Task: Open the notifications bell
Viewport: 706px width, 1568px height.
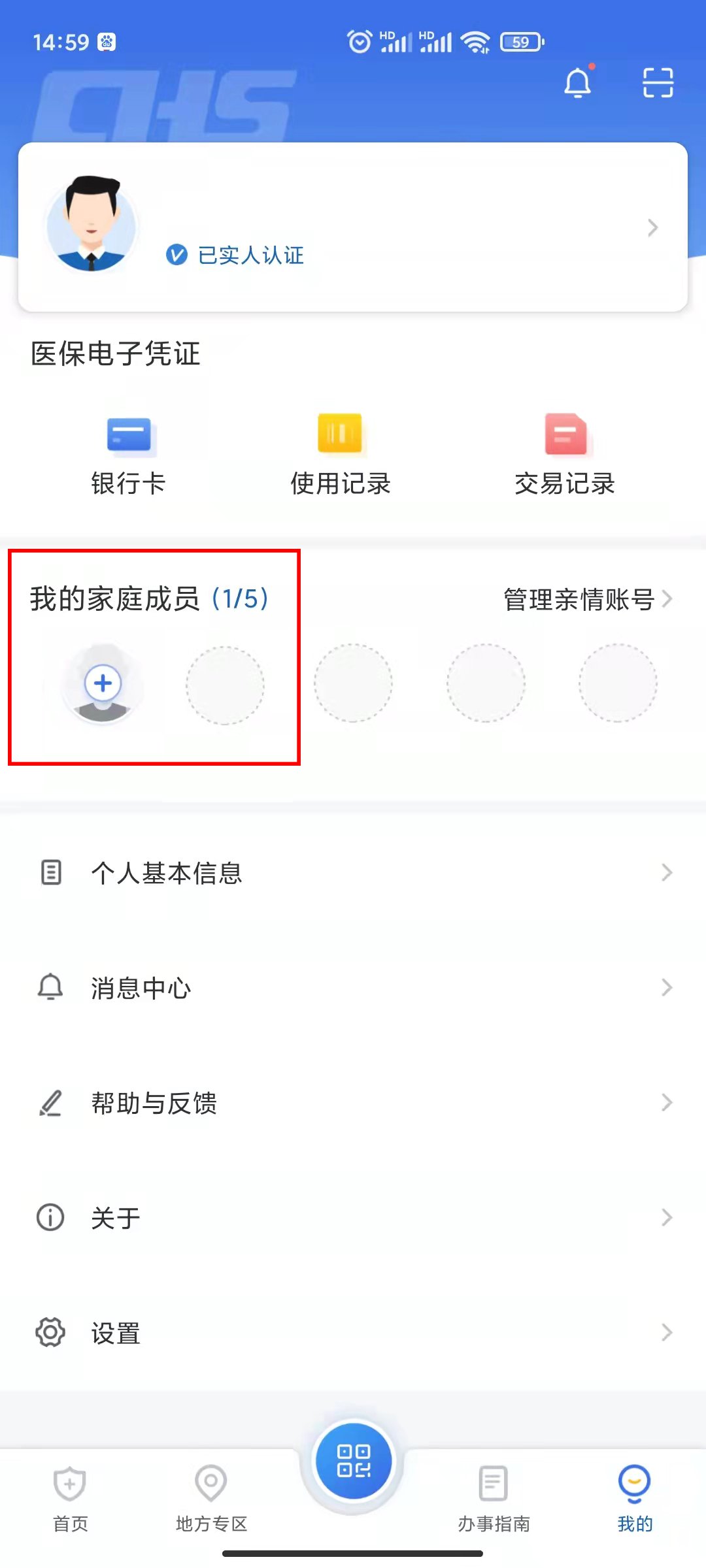Action: [578, 84]
